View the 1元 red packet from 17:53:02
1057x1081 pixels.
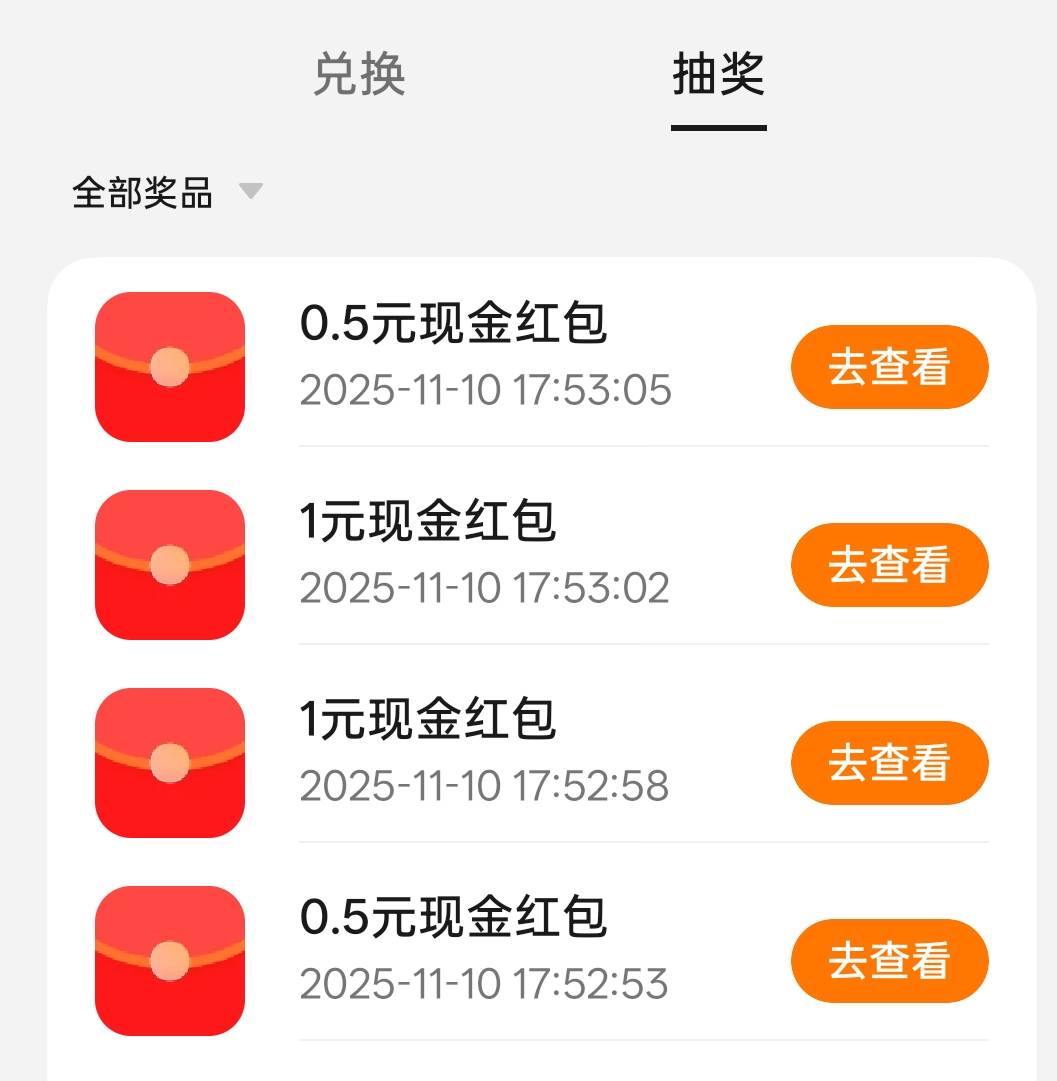[x=889, y=565]
